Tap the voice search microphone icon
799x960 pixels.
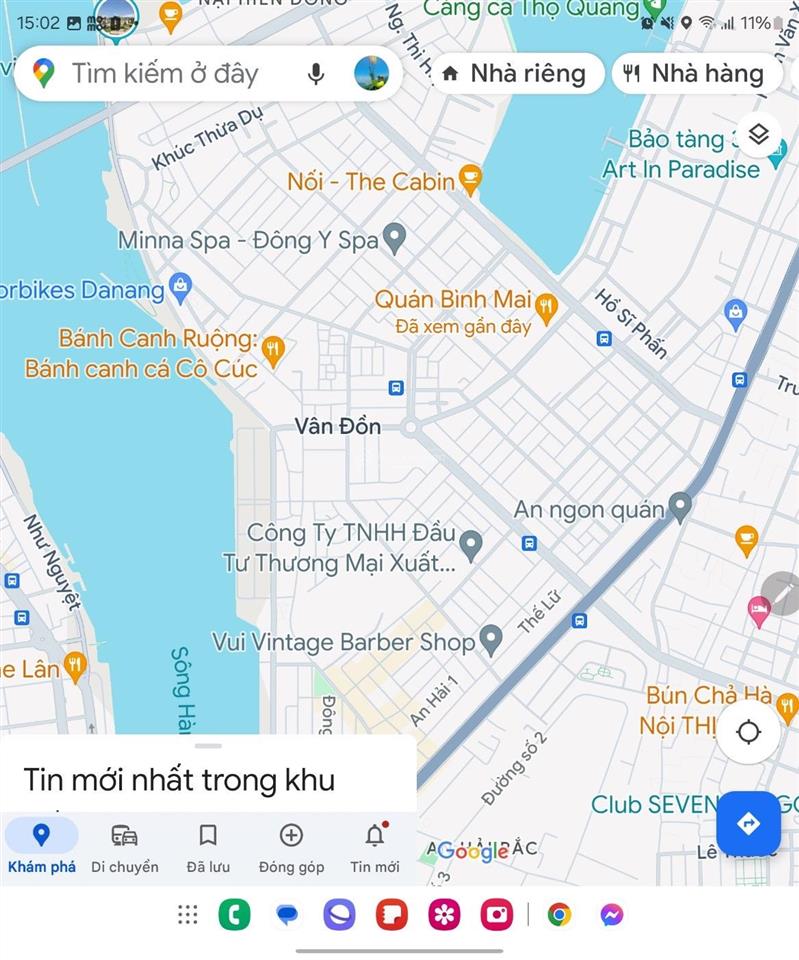(316, 72)
